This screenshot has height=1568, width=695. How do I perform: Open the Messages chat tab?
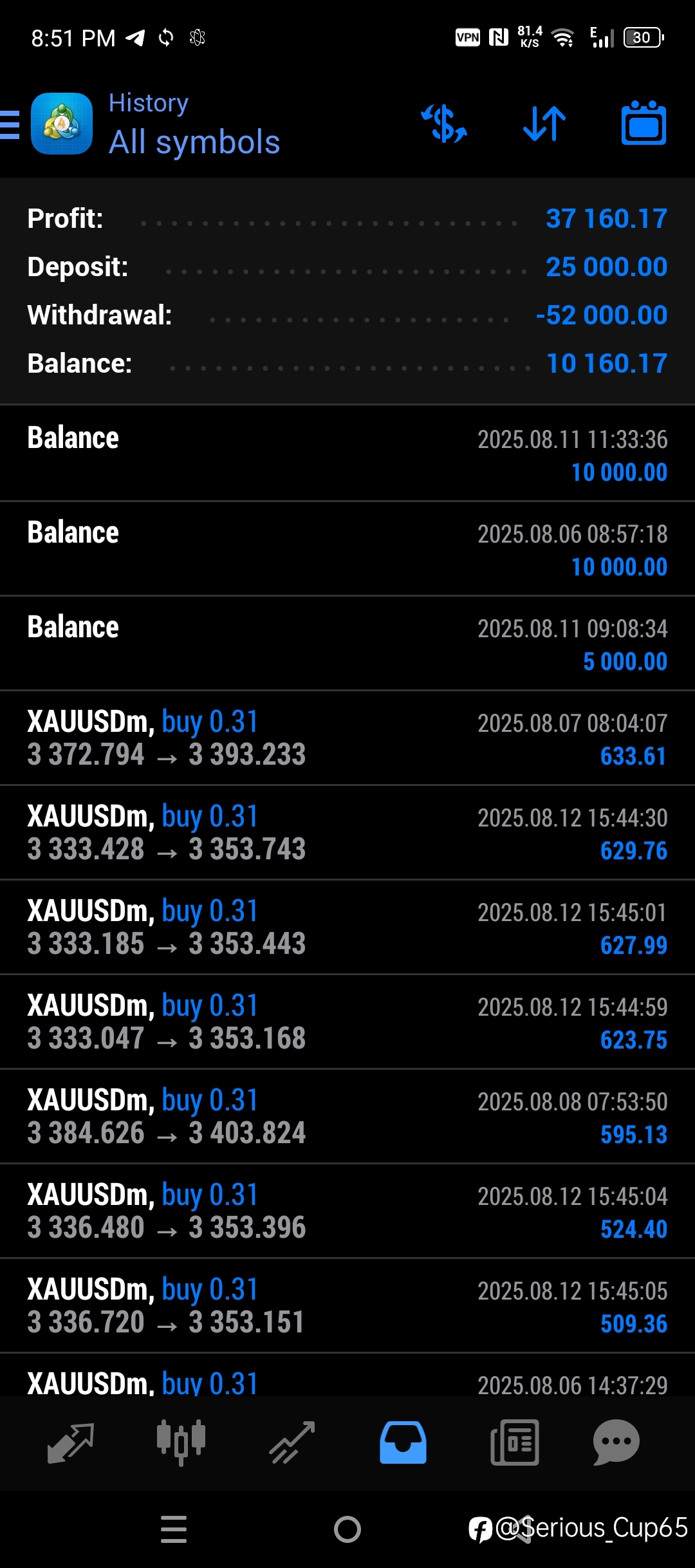[616, 1442]
